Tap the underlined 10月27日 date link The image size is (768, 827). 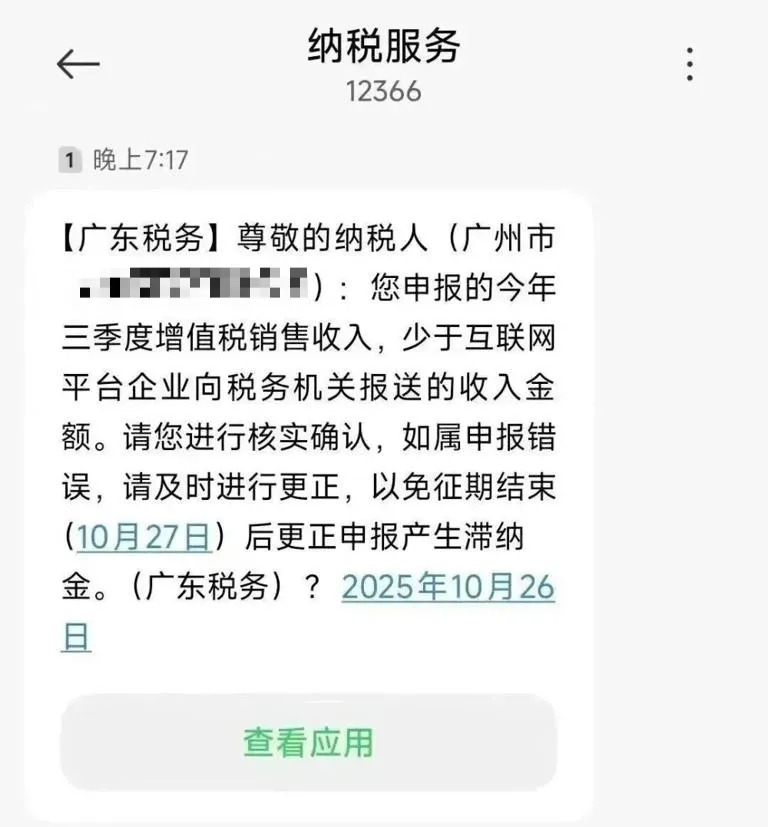point(144,537)
